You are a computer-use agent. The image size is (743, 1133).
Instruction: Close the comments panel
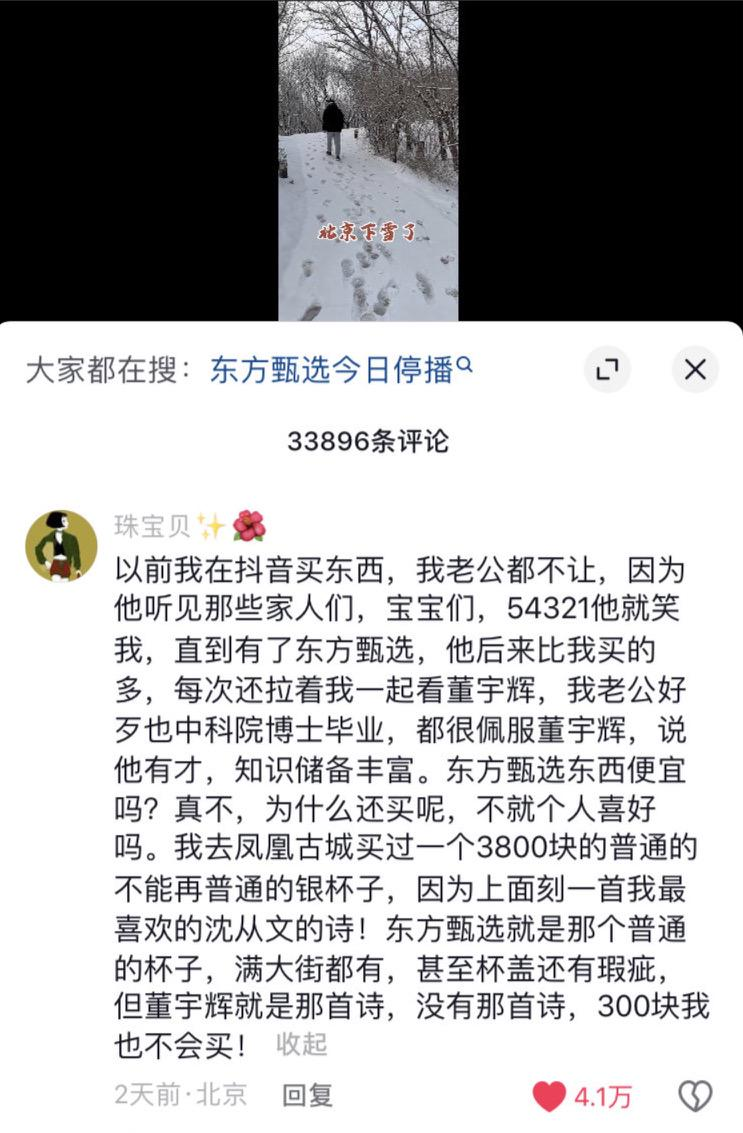[x=695, y=370]
